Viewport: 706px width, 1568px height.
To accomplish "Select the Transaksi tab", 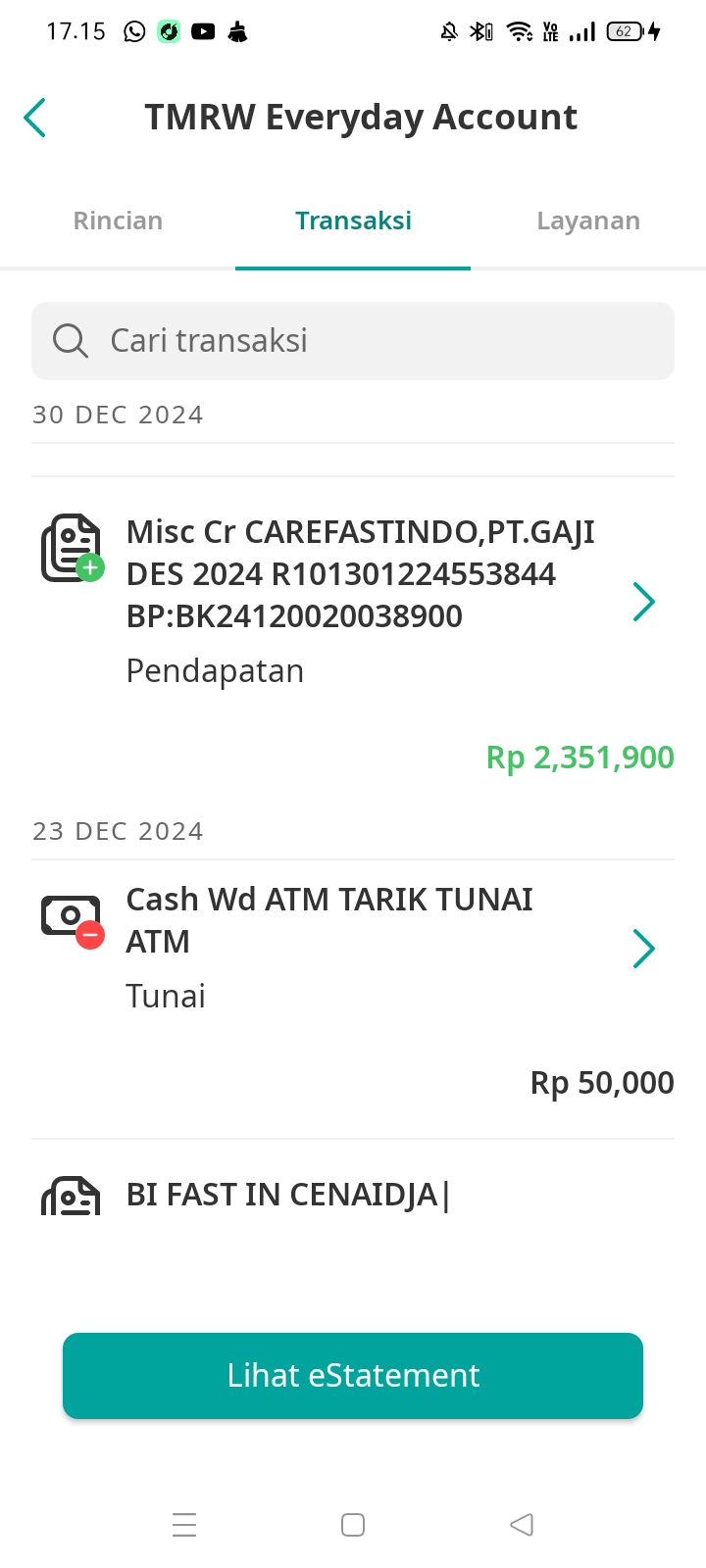I will pos(353,220).
